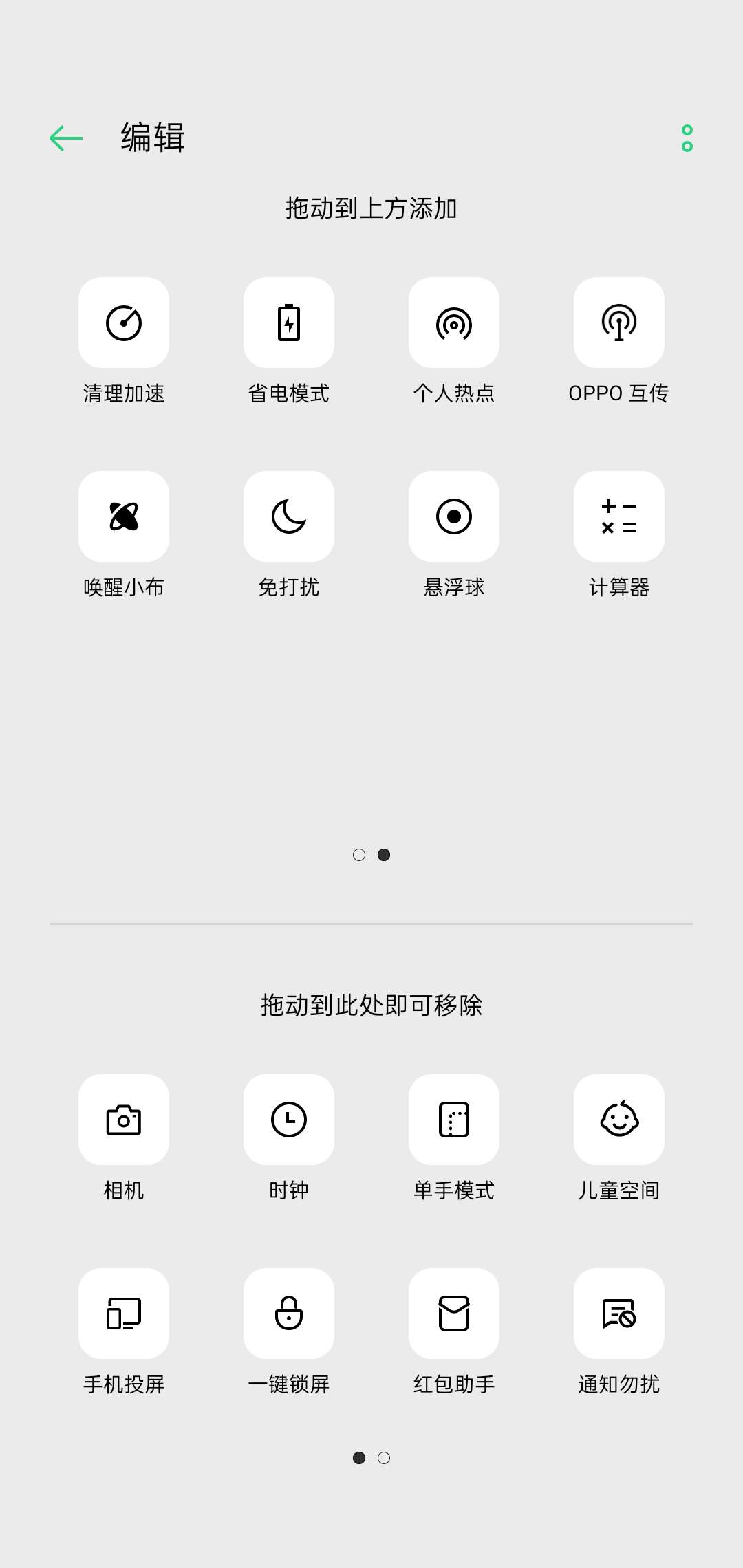Screen dimensions: 743x1568
Task: Open the two-dot overflow menu
Action: [x=687, y=138]
